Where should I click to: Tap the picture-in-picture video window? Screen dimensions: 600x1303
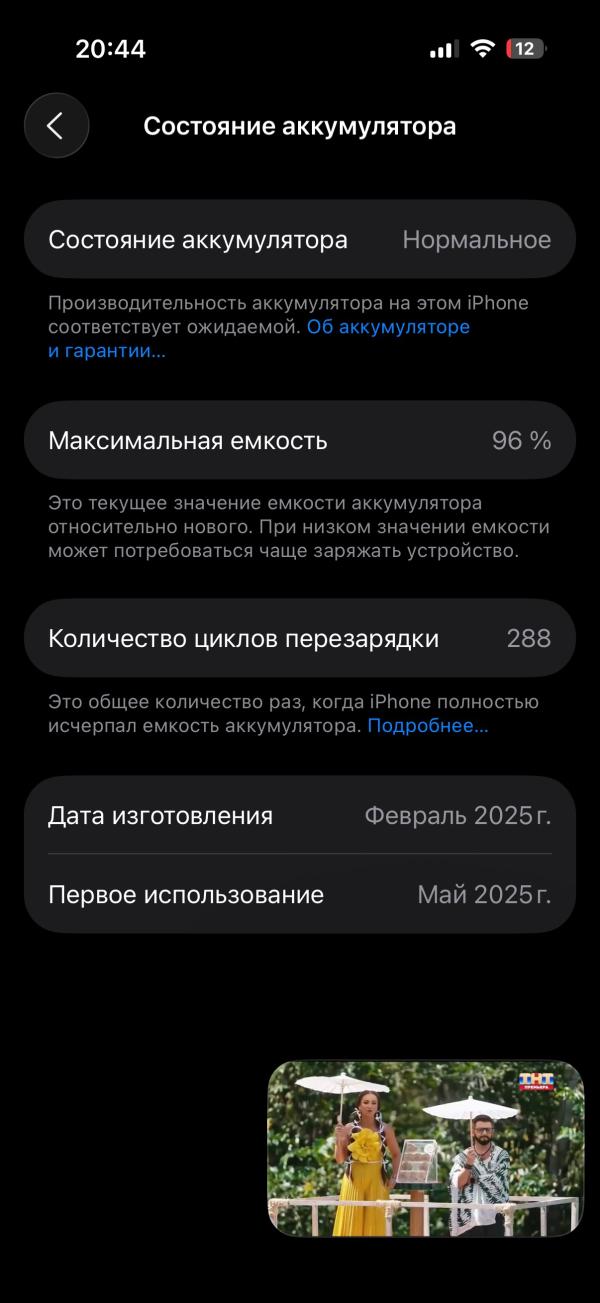[x=425, y=1148]
